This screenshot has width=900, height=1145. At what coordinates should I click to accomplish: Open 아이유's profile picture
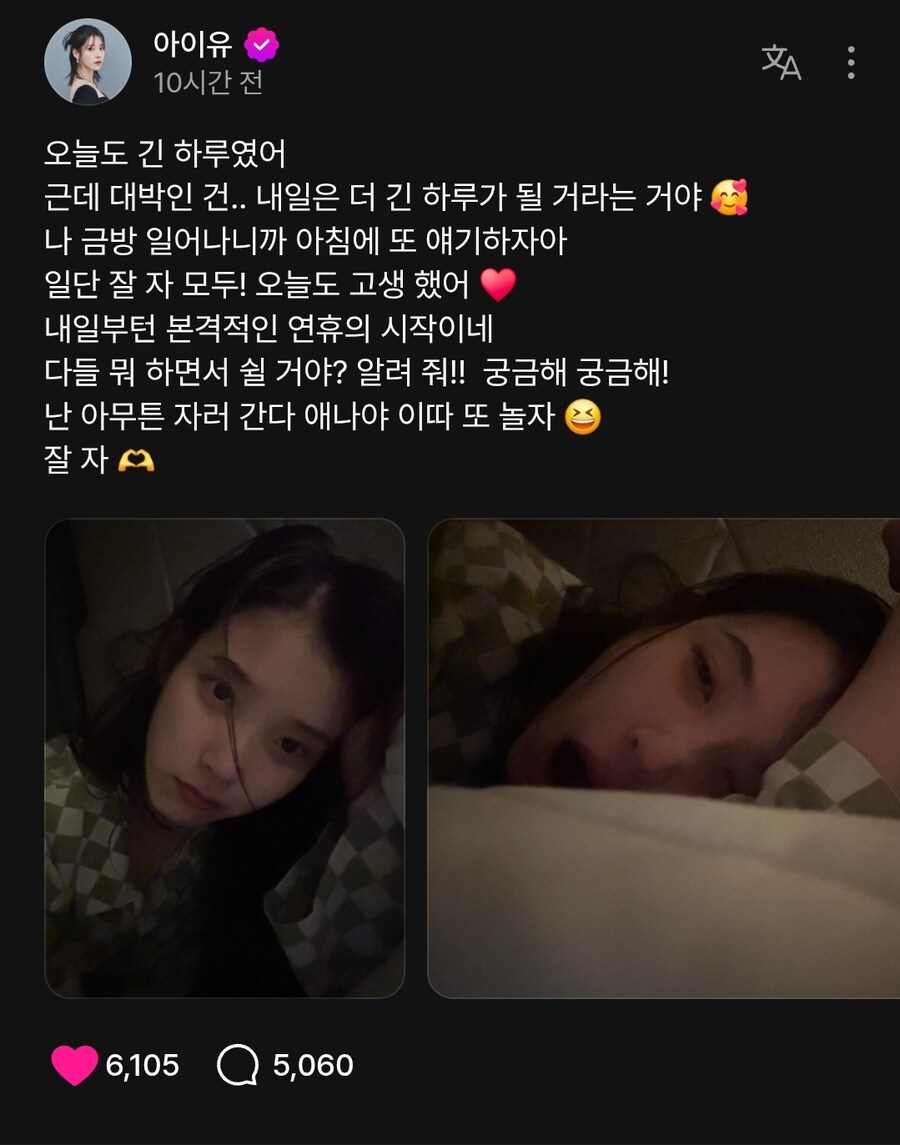(88, 62)
